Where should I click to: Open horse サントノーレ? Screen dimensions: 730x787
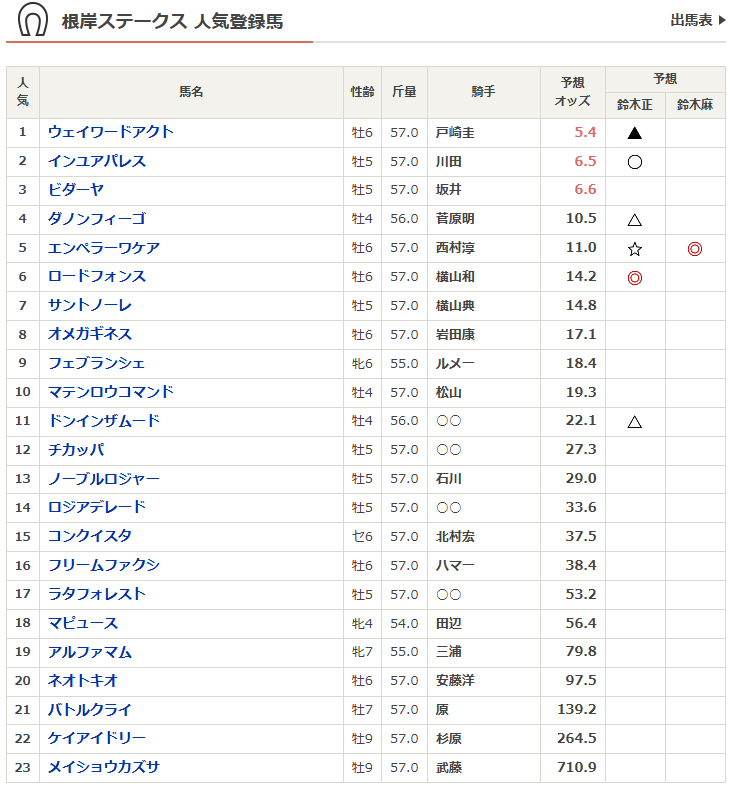pyautogui.click(x=89, y=306)
